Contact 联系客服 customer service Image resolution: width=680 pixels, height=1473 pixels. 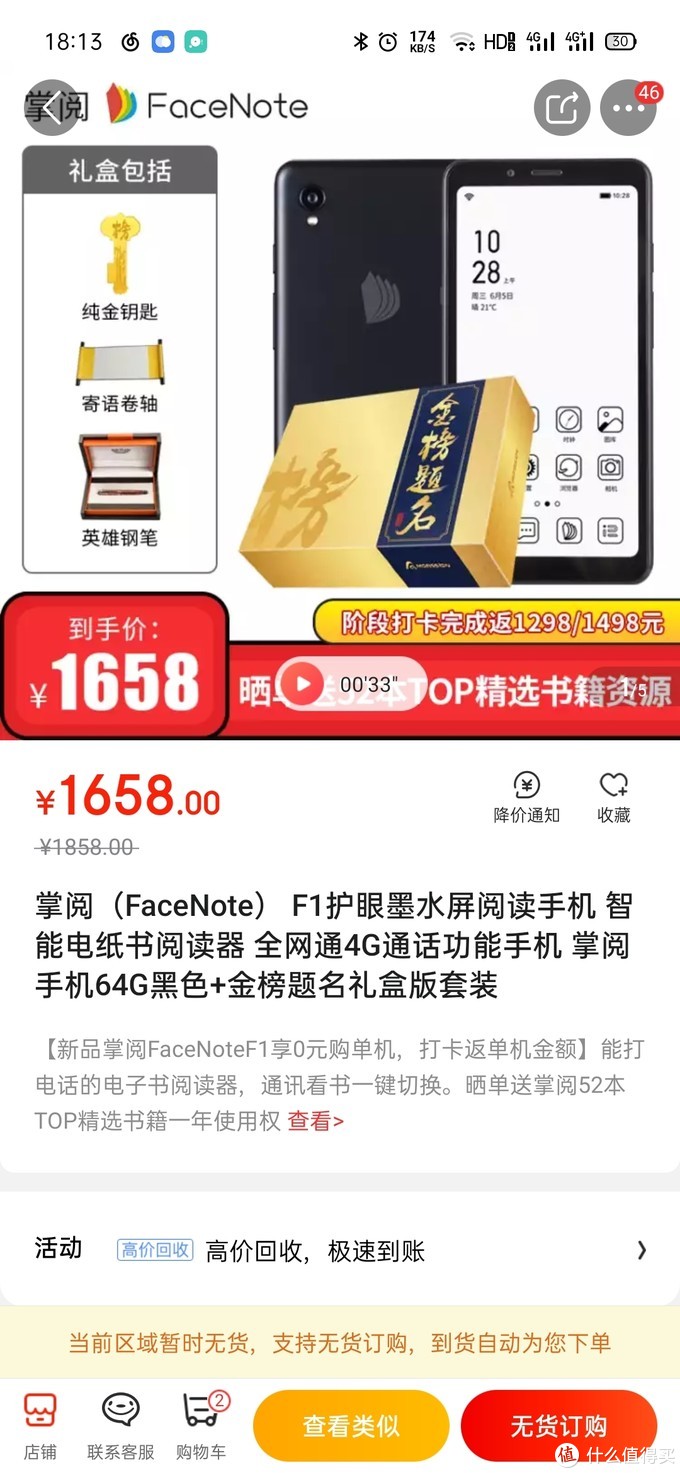pos(121,1423)
